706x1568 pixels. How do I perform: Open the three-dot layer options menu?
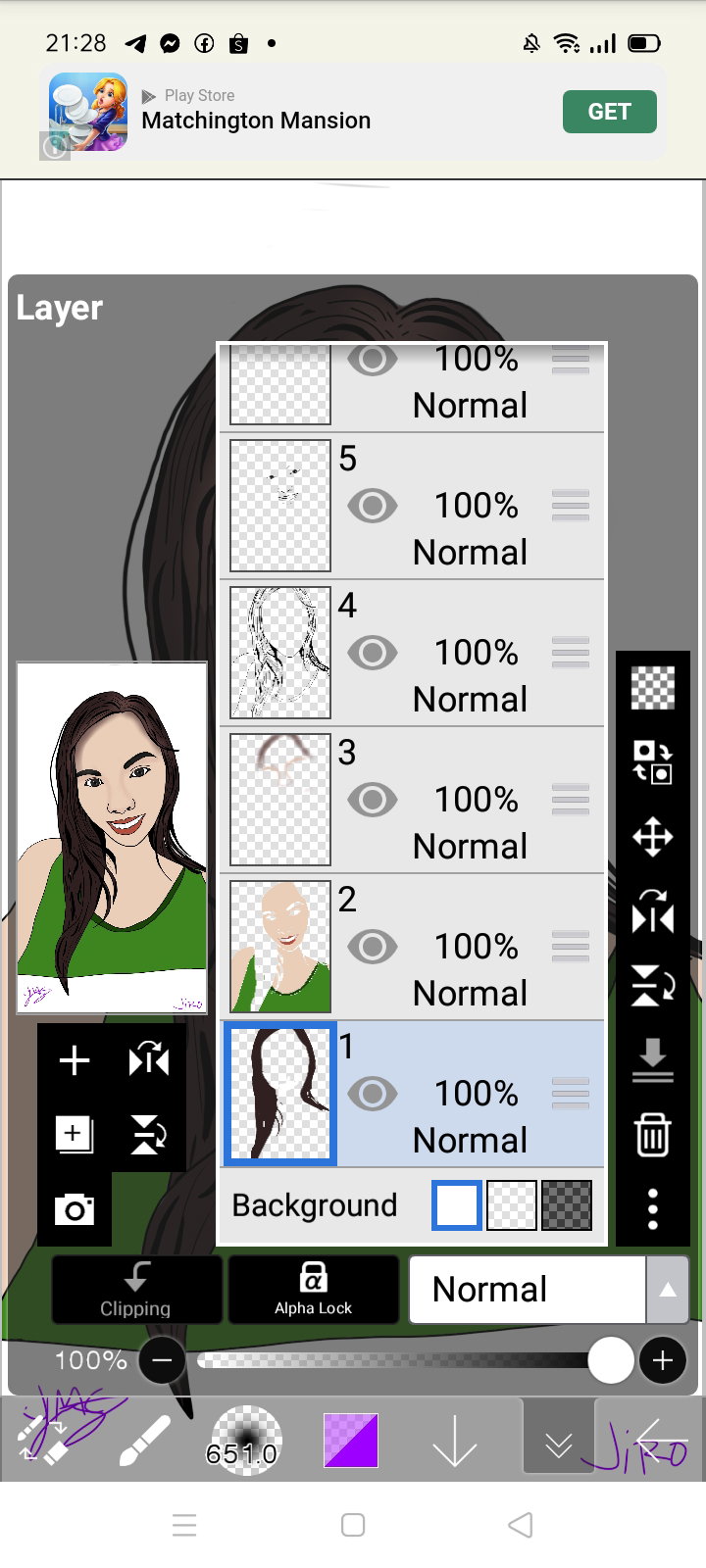(x=653, y=1209)
